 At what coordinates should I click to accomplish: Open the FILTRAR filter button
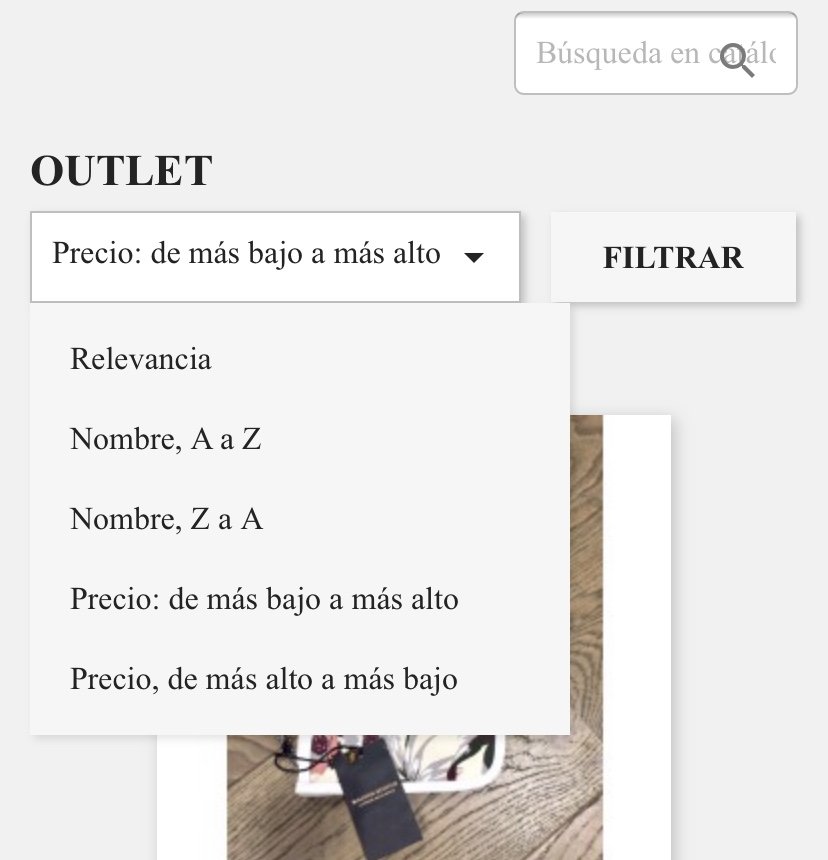(x=673, y=257)
